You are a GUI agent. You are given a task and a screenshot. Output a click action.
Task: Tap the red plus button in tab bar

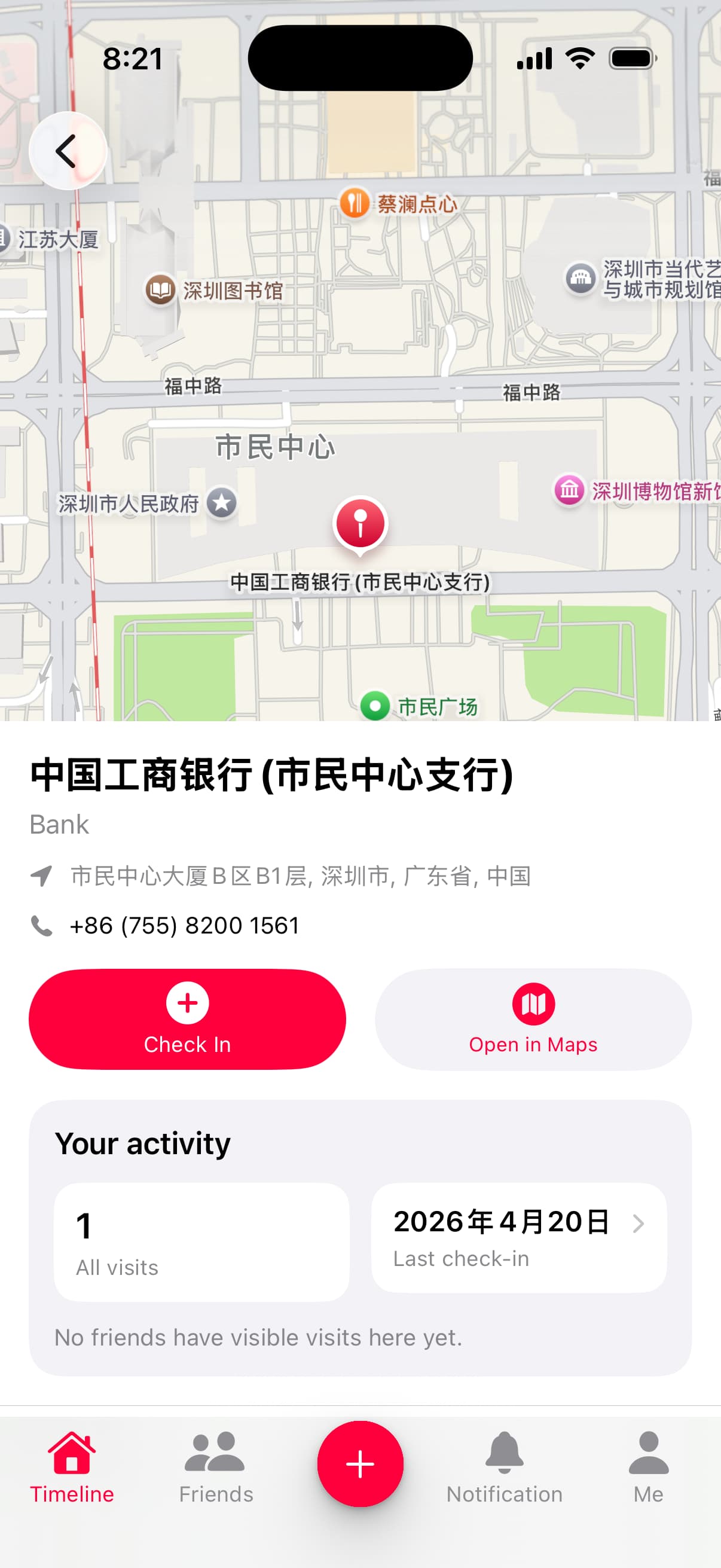(x=360, y=1464)
